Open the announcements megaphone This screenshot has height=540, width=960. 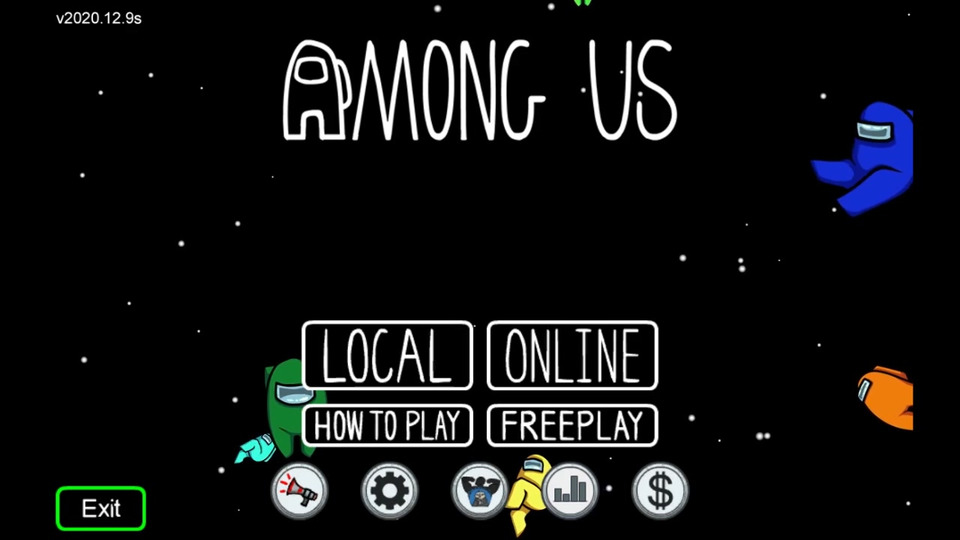pyautogui.click(x=299, y=491)
